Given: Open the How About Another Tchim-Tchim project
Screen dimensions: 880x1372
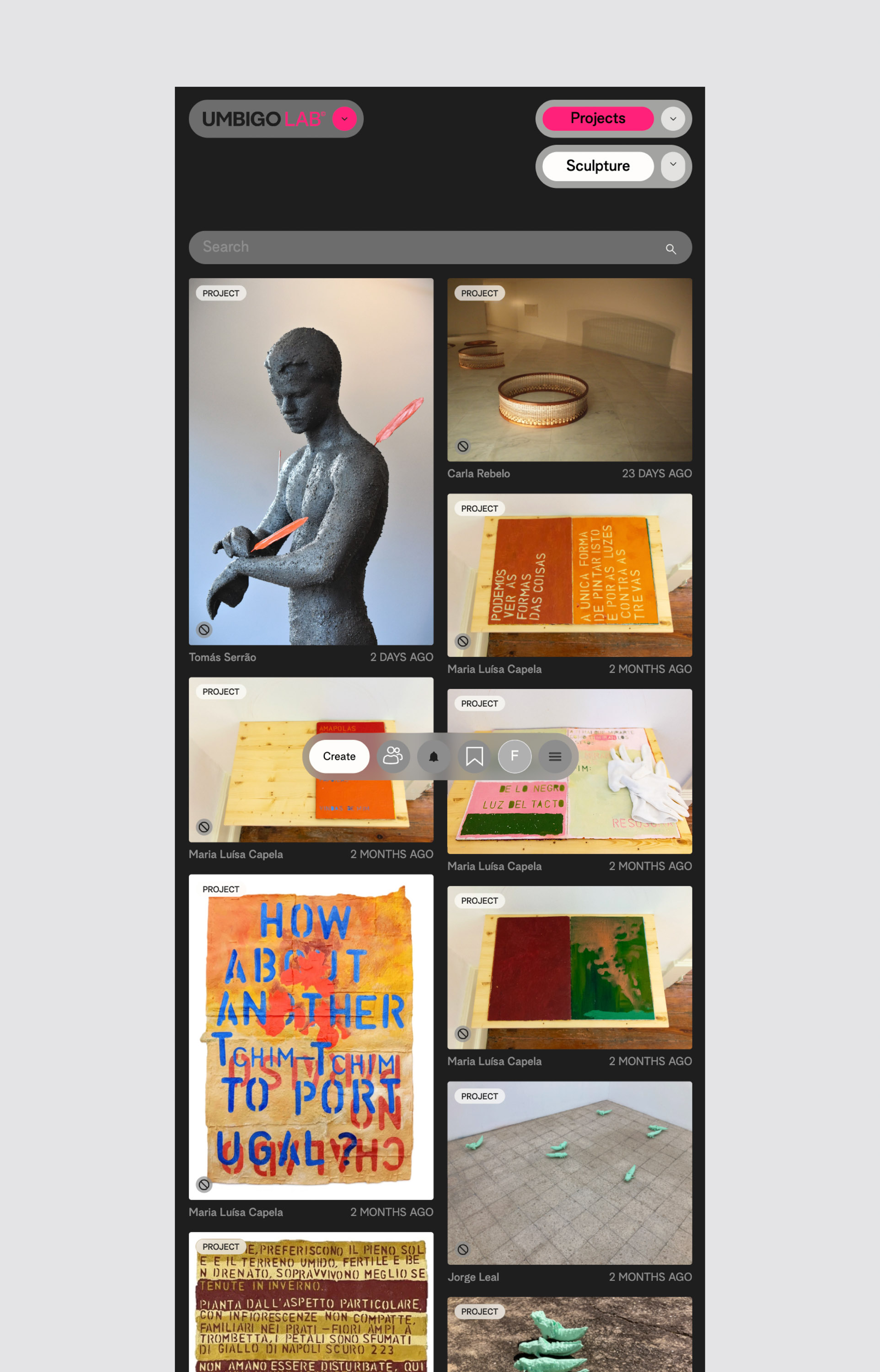Looking at the screenshot, I should [x=311, y=1036].
